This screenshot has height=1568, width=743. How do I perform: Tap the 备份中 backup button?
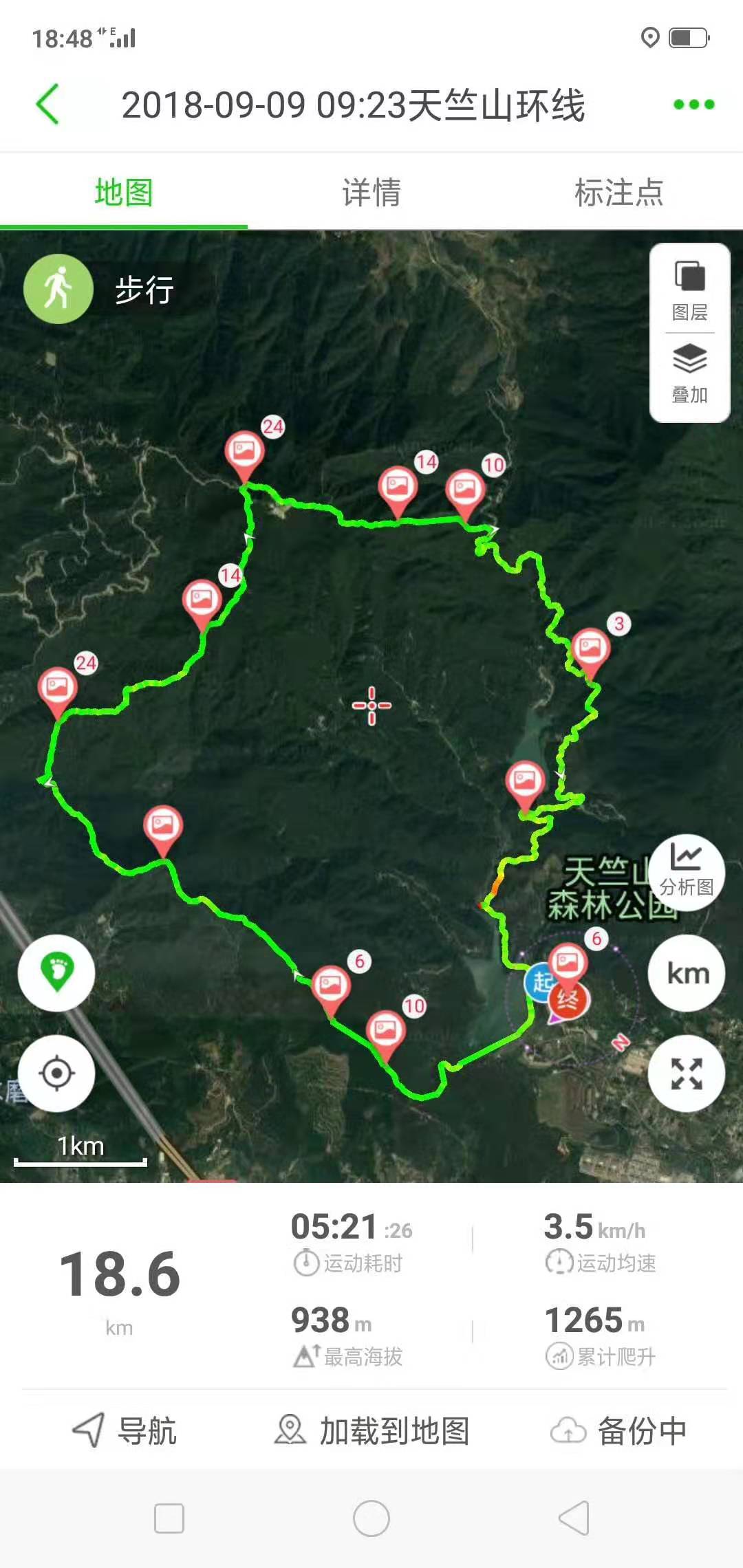coord(618,1431)
